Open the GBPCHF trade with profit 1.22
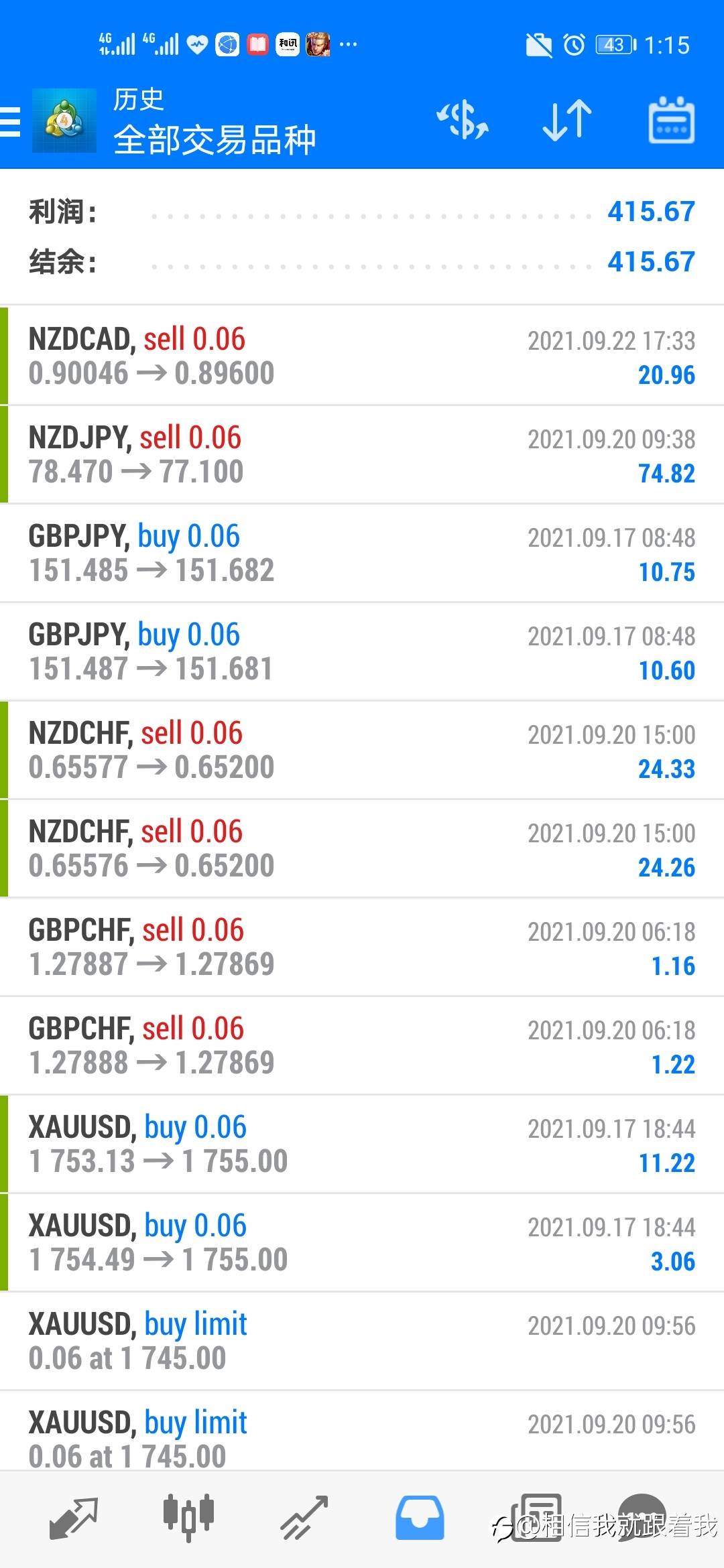This screenshot has height=1568, width=724. [x=362, y=1045]
